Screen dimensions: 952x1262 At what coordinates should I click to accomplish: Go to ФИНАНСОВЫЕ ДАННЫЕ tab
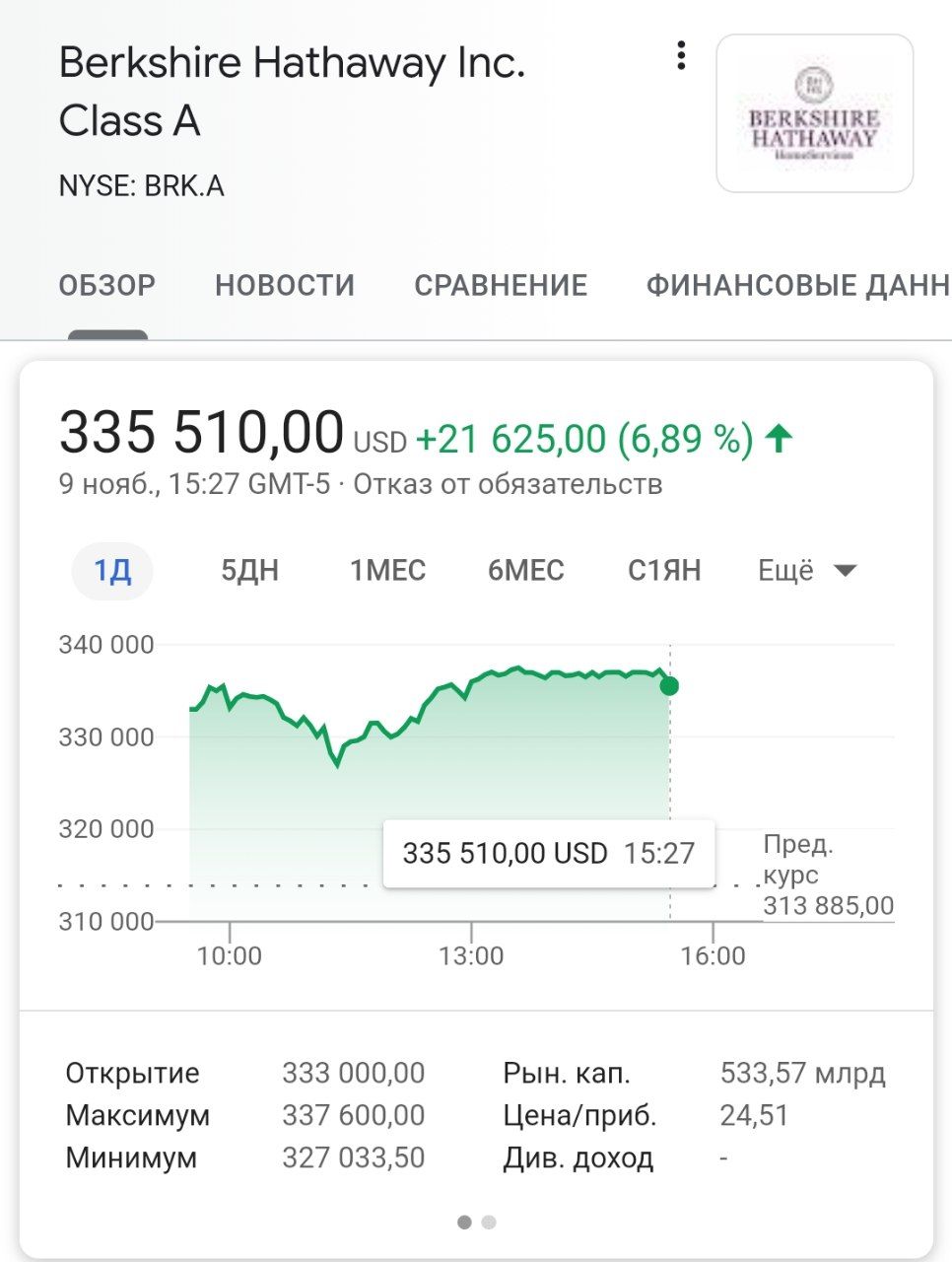[x=798, y=286]
